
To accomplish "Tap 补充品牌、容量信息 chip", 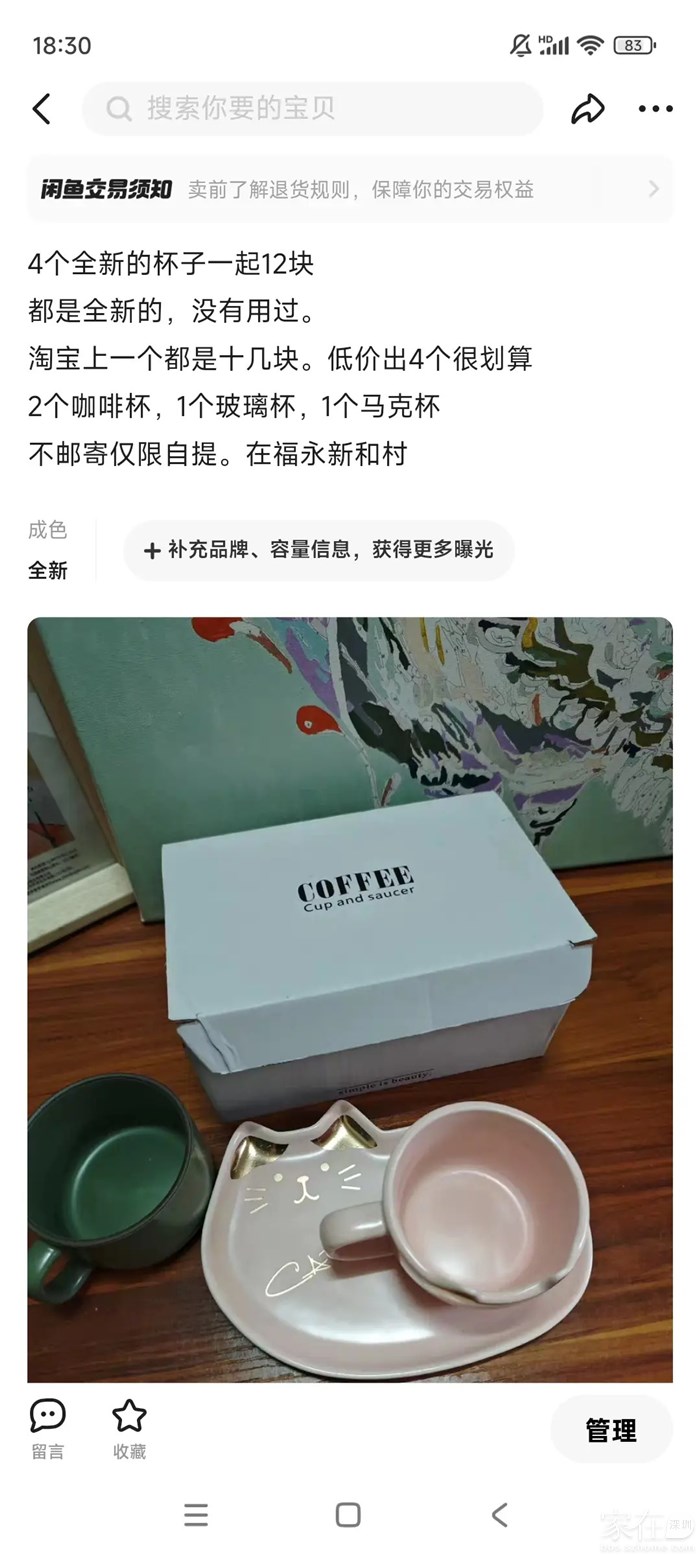I will [x=319, y=550].
